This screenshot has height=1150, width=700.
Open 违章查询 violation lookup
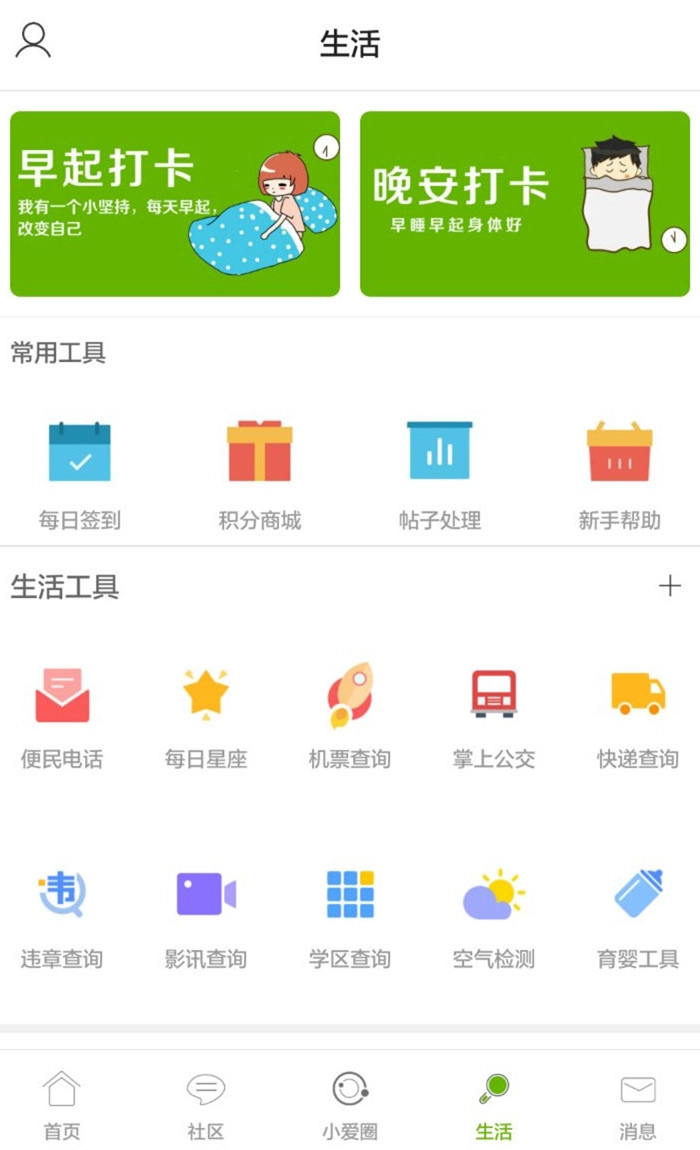click(x=62, y=914)
